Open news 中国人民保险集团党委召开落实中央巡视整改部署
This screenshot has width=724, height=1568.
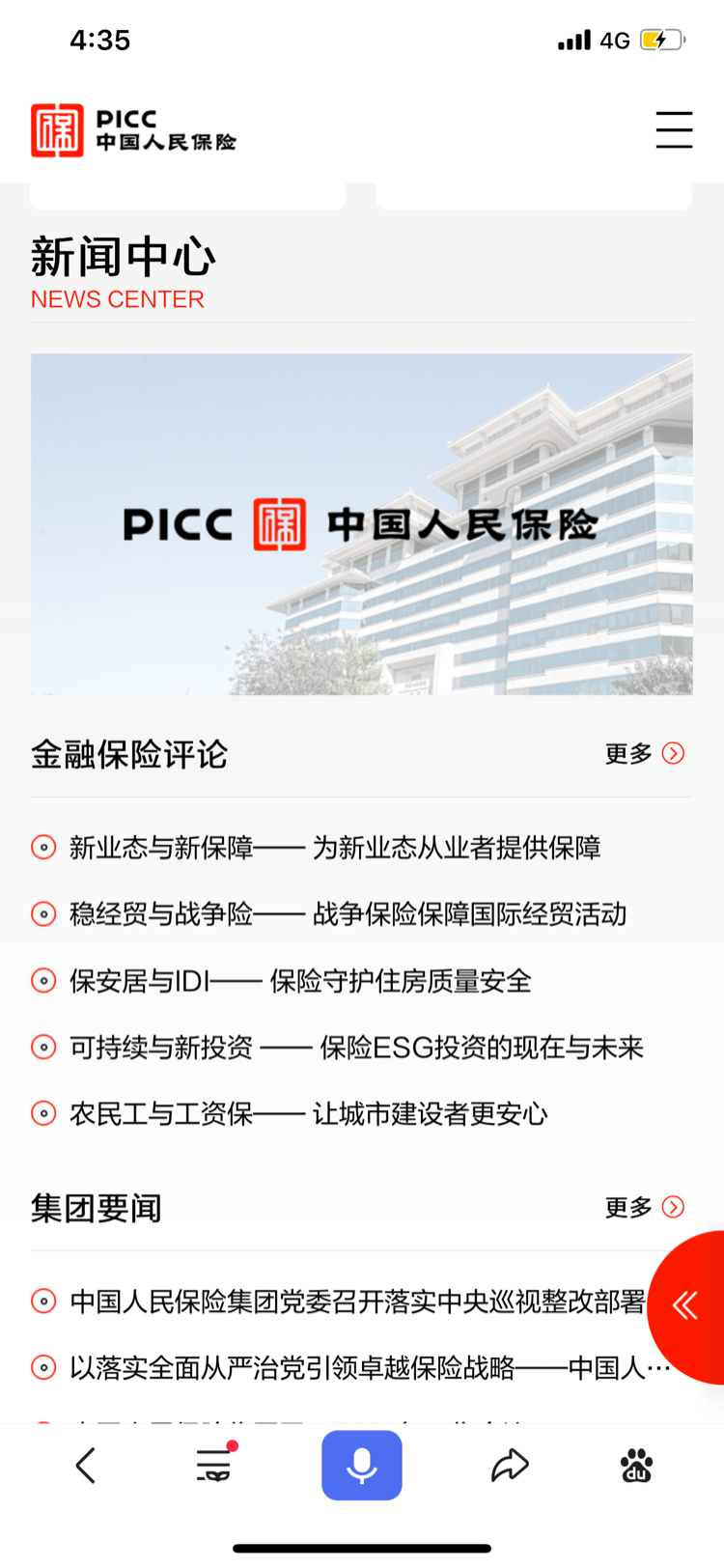(x=355, y=1302)
